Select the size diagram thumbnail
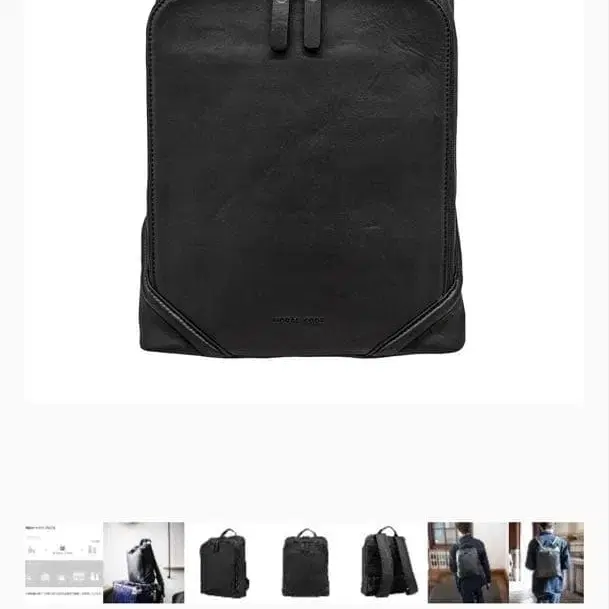Screen dimensions: 609x609 click(x=63, y=562)
